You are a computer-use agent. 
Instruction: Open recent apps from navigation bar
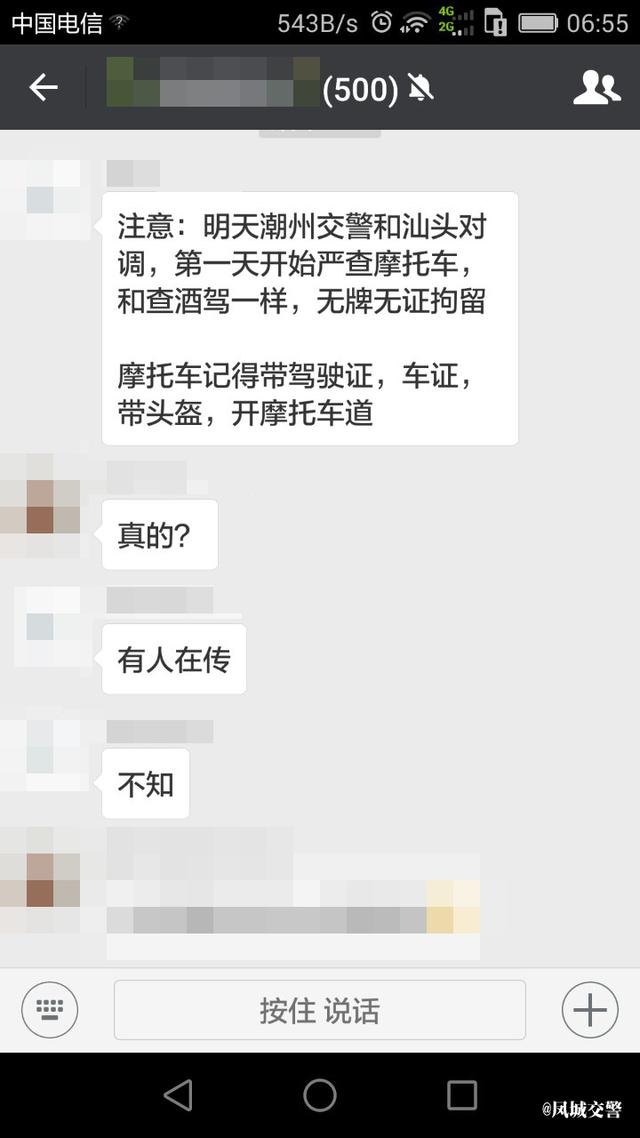tap(462, 1095)
